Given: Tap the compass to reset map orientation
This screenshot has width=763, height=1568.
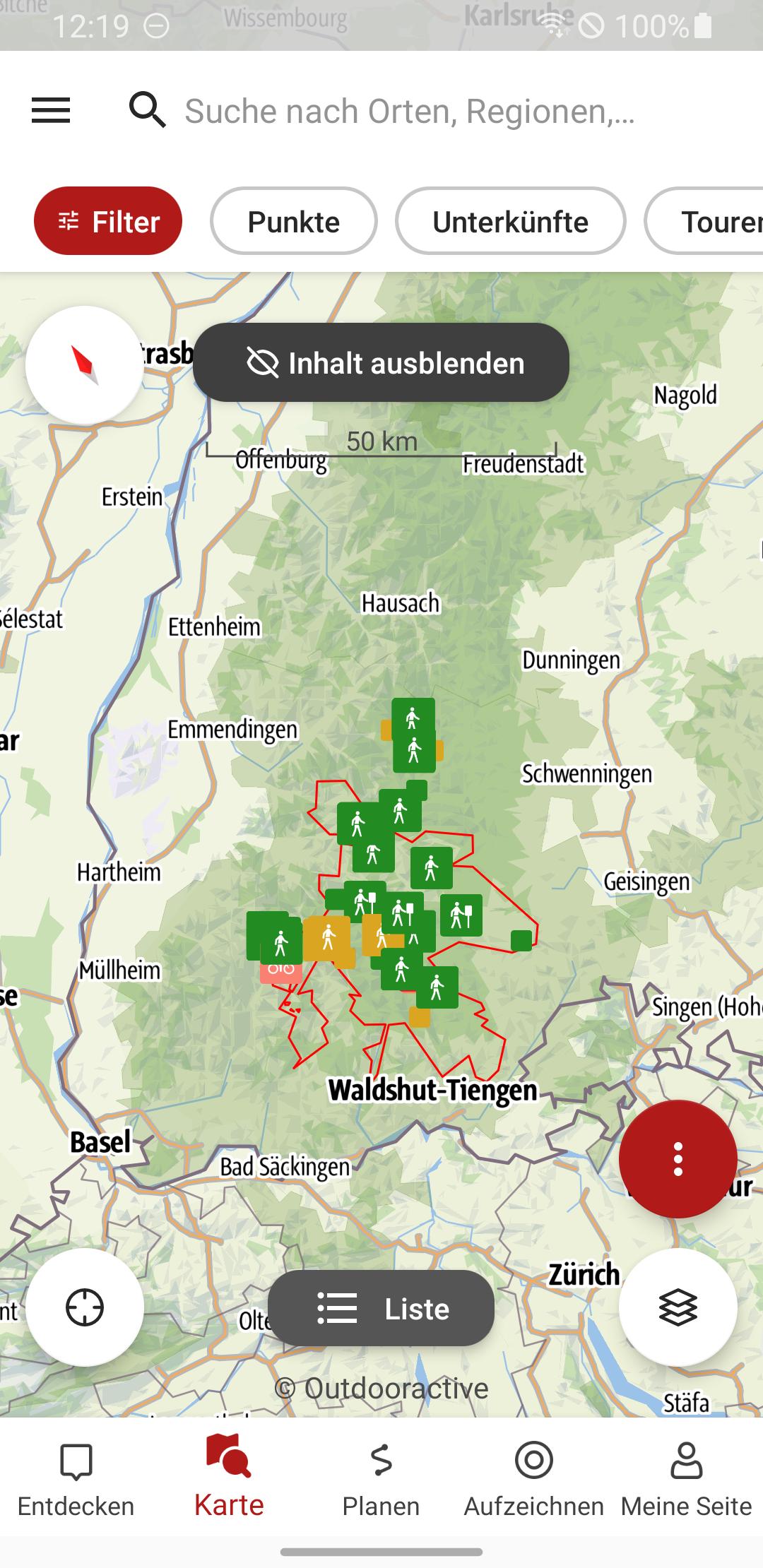Looking at the screenshot, I should coord(85,365).
